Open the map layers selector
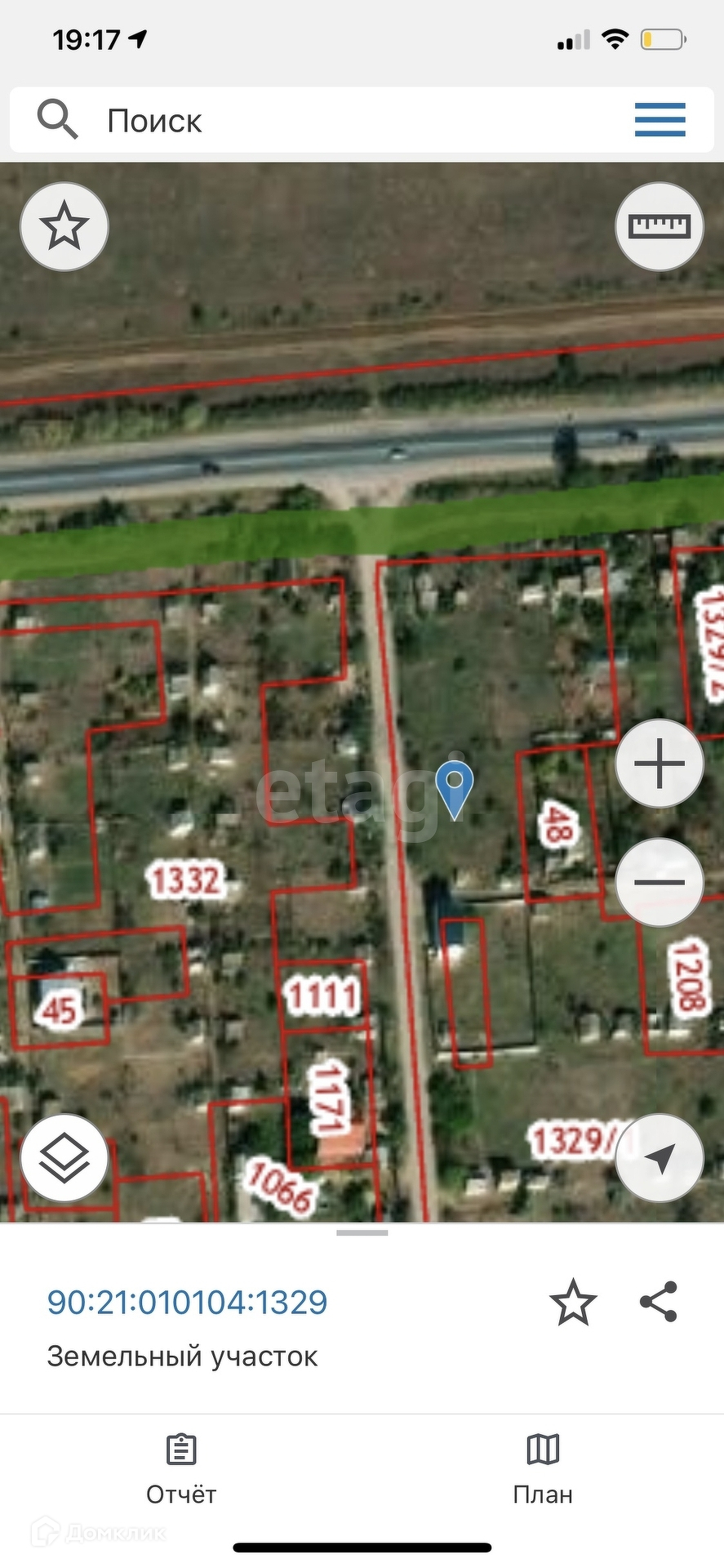Viewport: 724px width, 1568px height. pos(64,1158)
